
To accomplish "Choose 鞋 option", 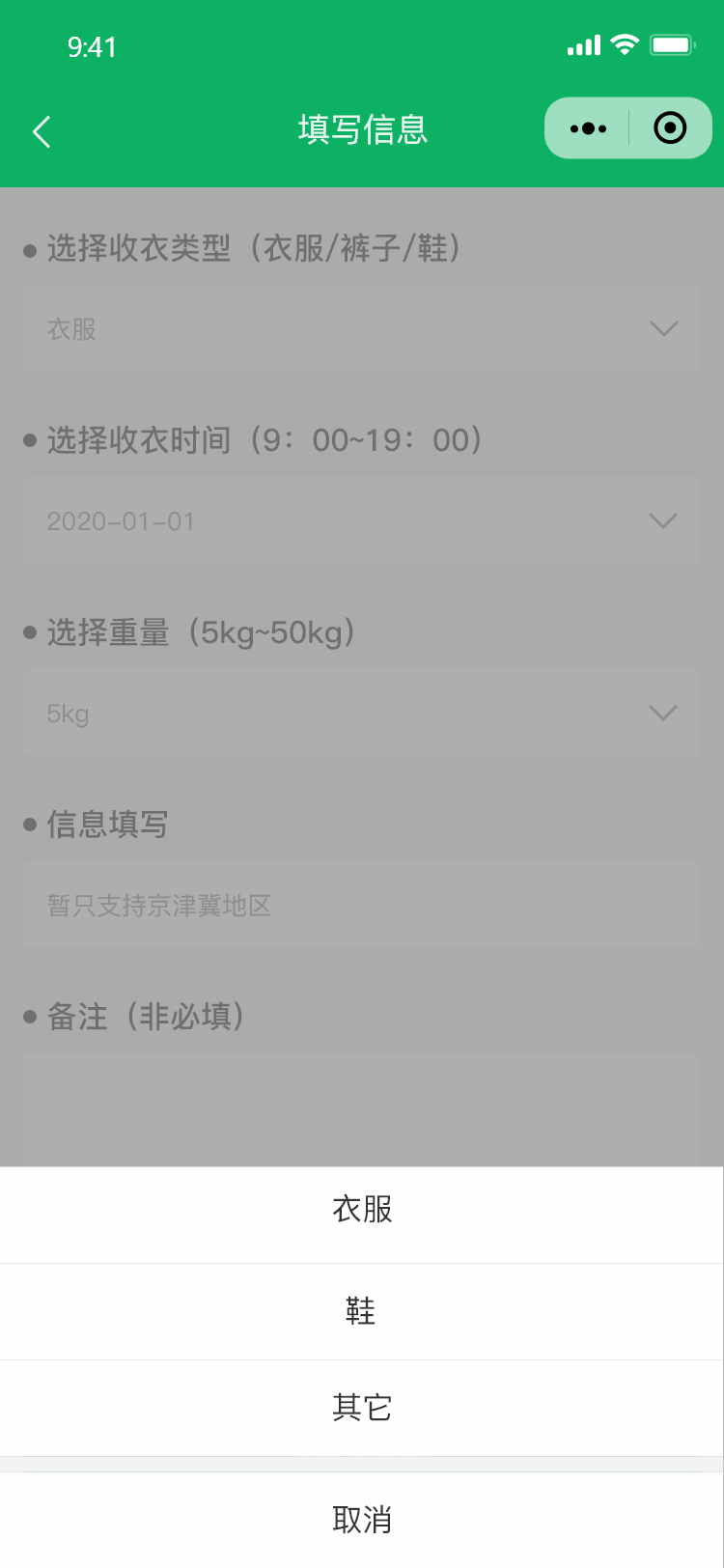I will (x=362, y=1311).
